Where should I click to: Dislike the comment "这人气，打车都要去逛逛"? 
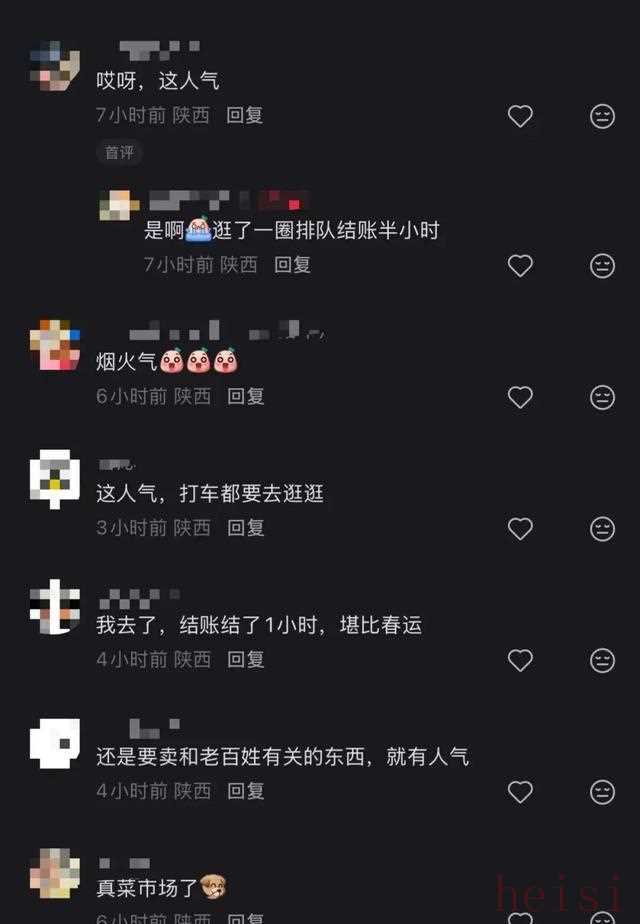(602, 528)
